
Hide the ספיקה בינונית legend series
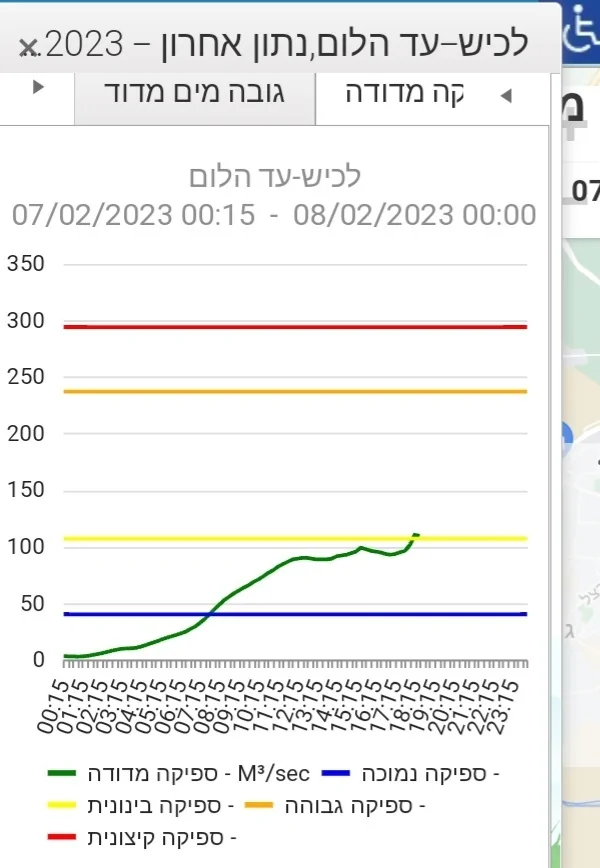(141, 805)
